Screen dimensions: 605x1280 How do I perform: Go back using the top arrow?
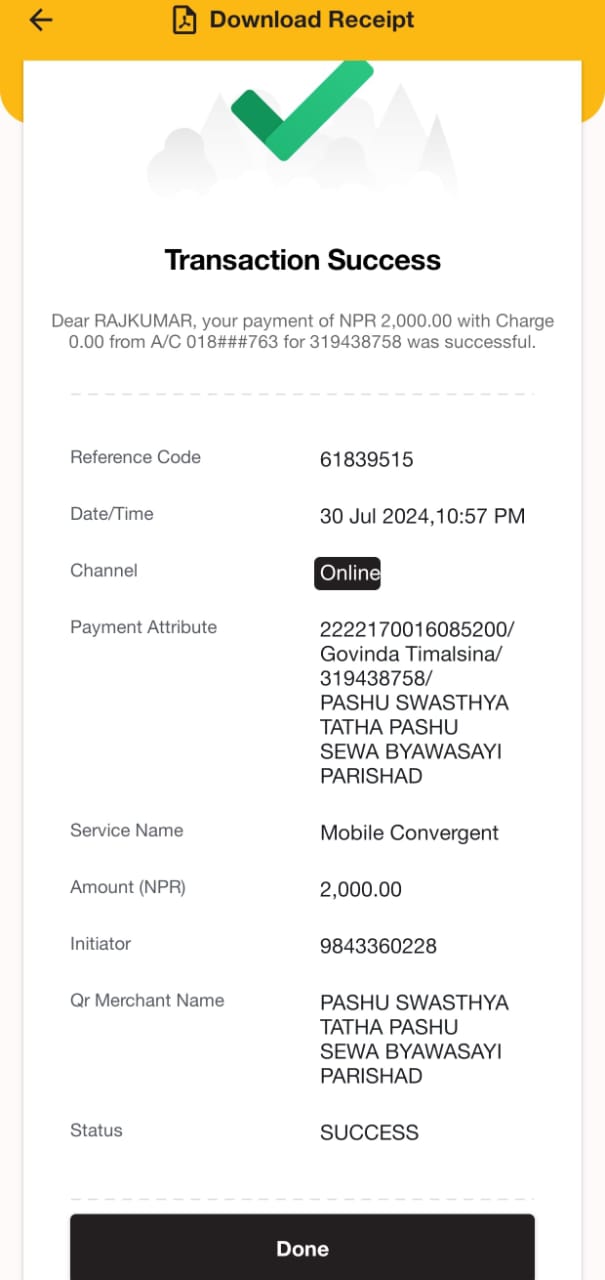click(40, 20)
